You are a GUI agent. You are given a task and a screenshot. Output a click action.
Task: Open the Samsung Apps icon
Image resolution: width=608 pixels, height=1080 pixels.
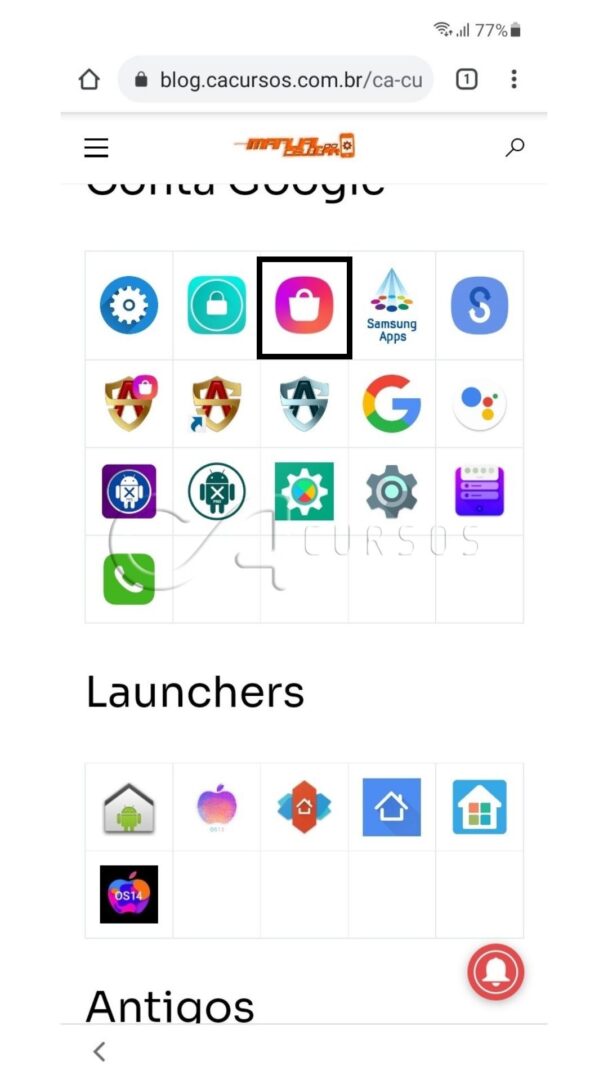click(x=392, y=305)
